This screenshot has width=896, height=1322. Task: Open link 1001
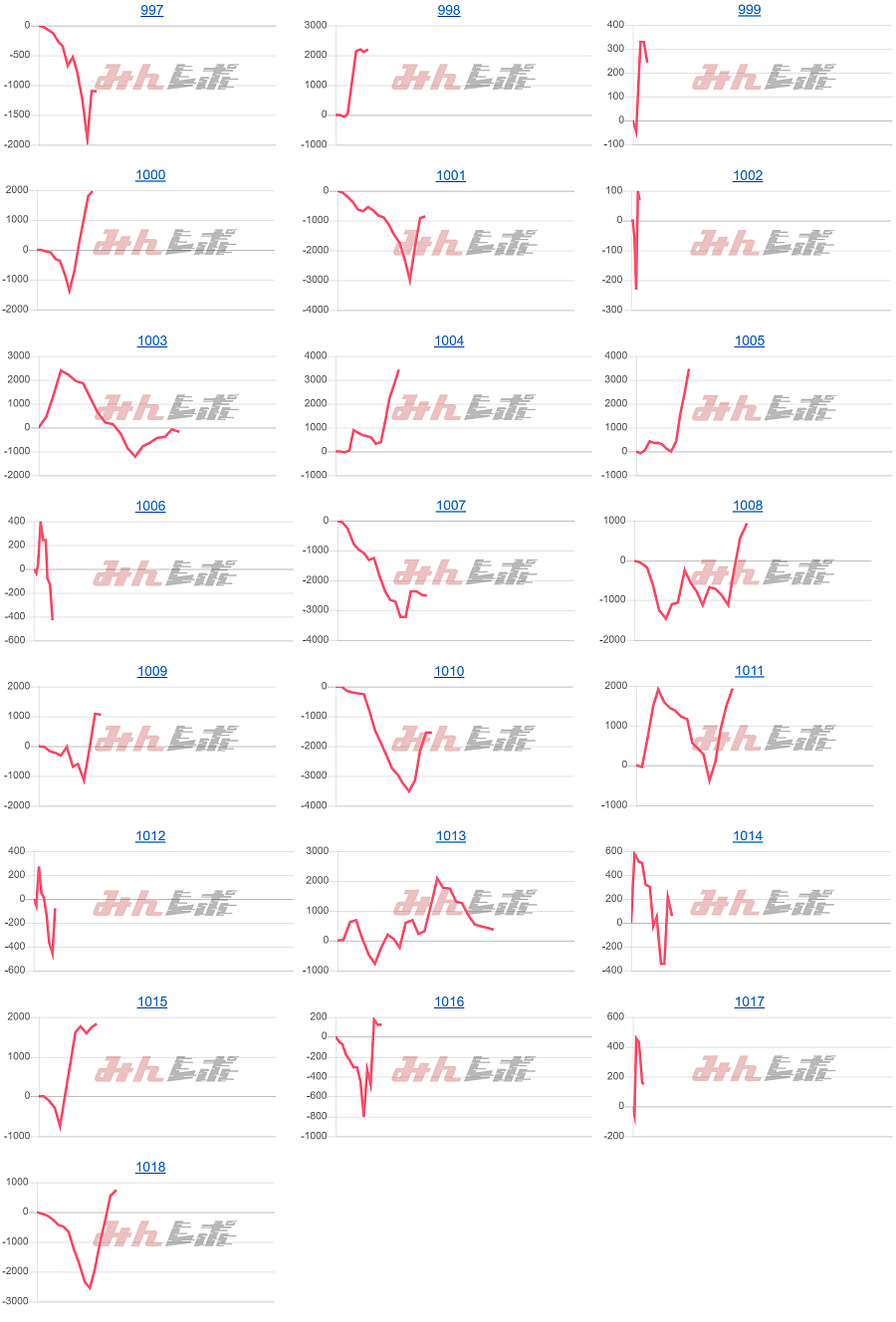[x=450, y=175]
